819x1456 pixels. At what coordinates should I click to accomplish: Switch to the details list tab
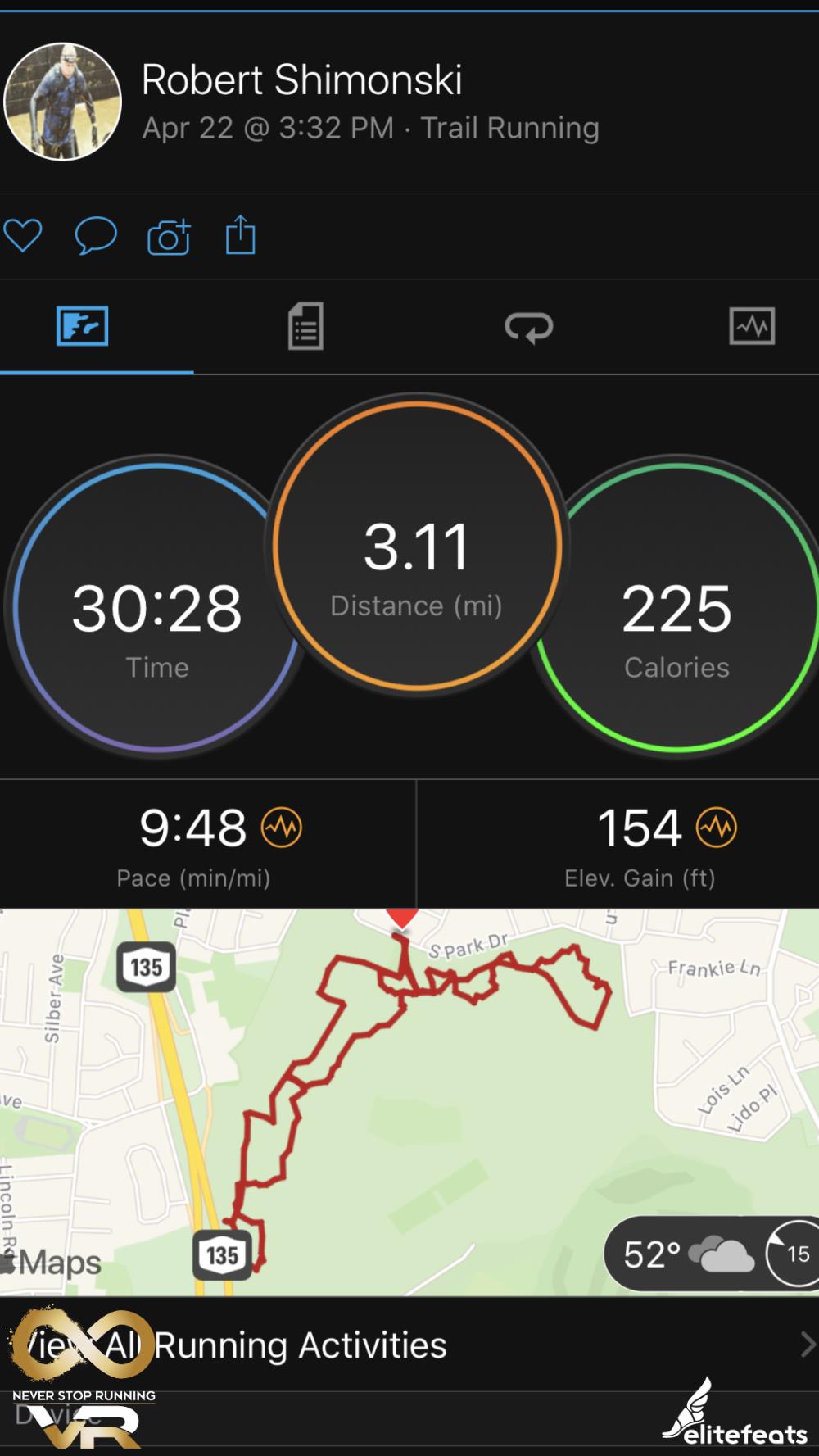pyautogui.click(x=305, y=327)
